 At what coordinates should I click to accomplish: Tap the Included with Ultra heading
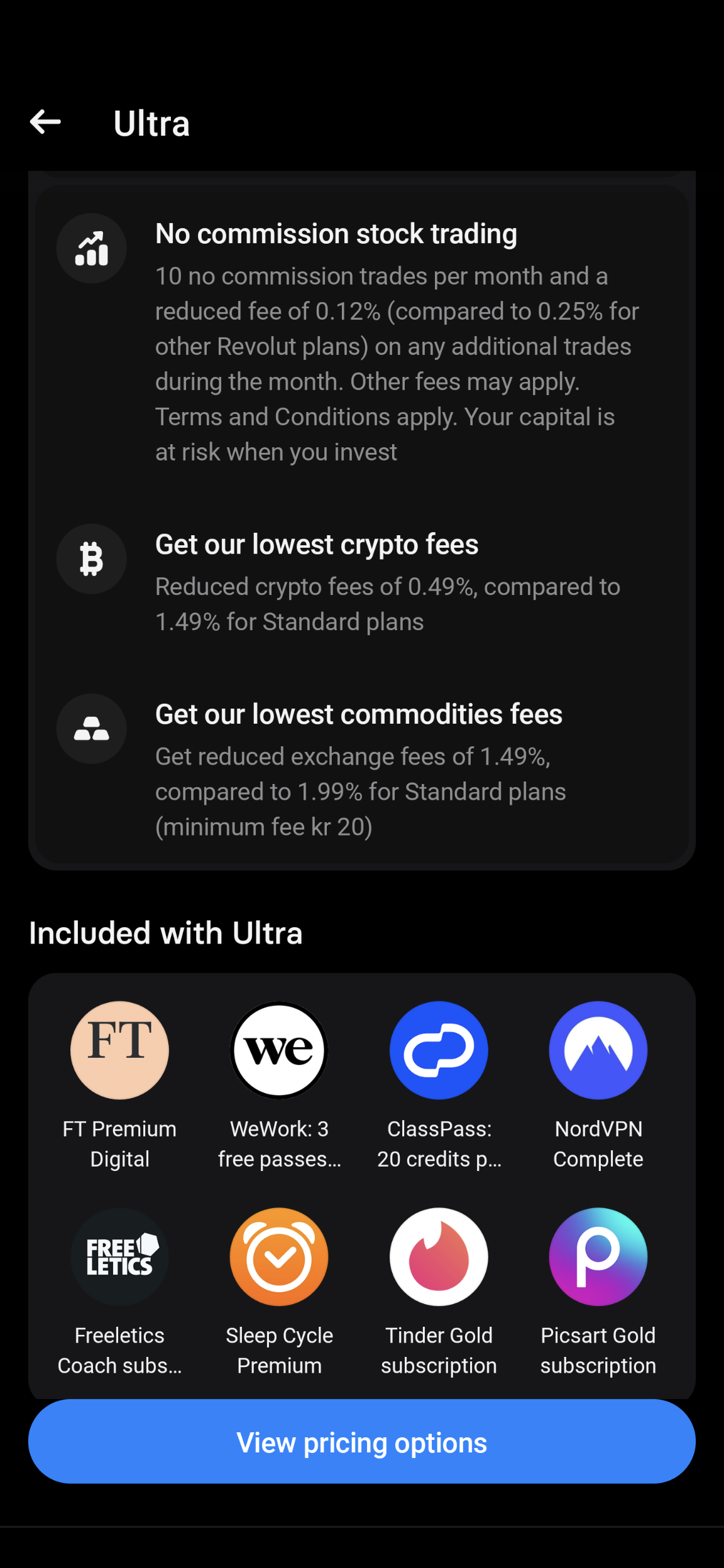point(165,933)
